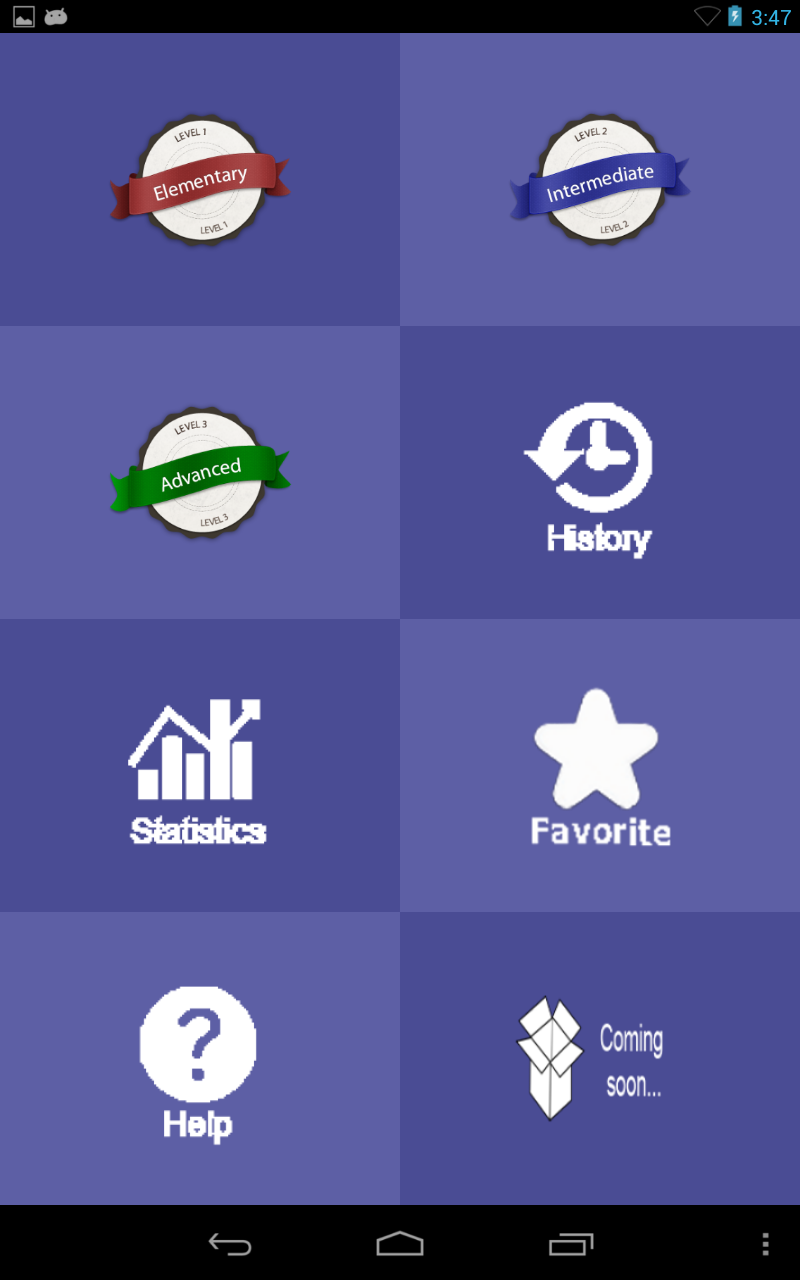Tap the Home navigation button
Image resolution: width=800 pixels, height=1280 pixels.
coord(399,1245)
